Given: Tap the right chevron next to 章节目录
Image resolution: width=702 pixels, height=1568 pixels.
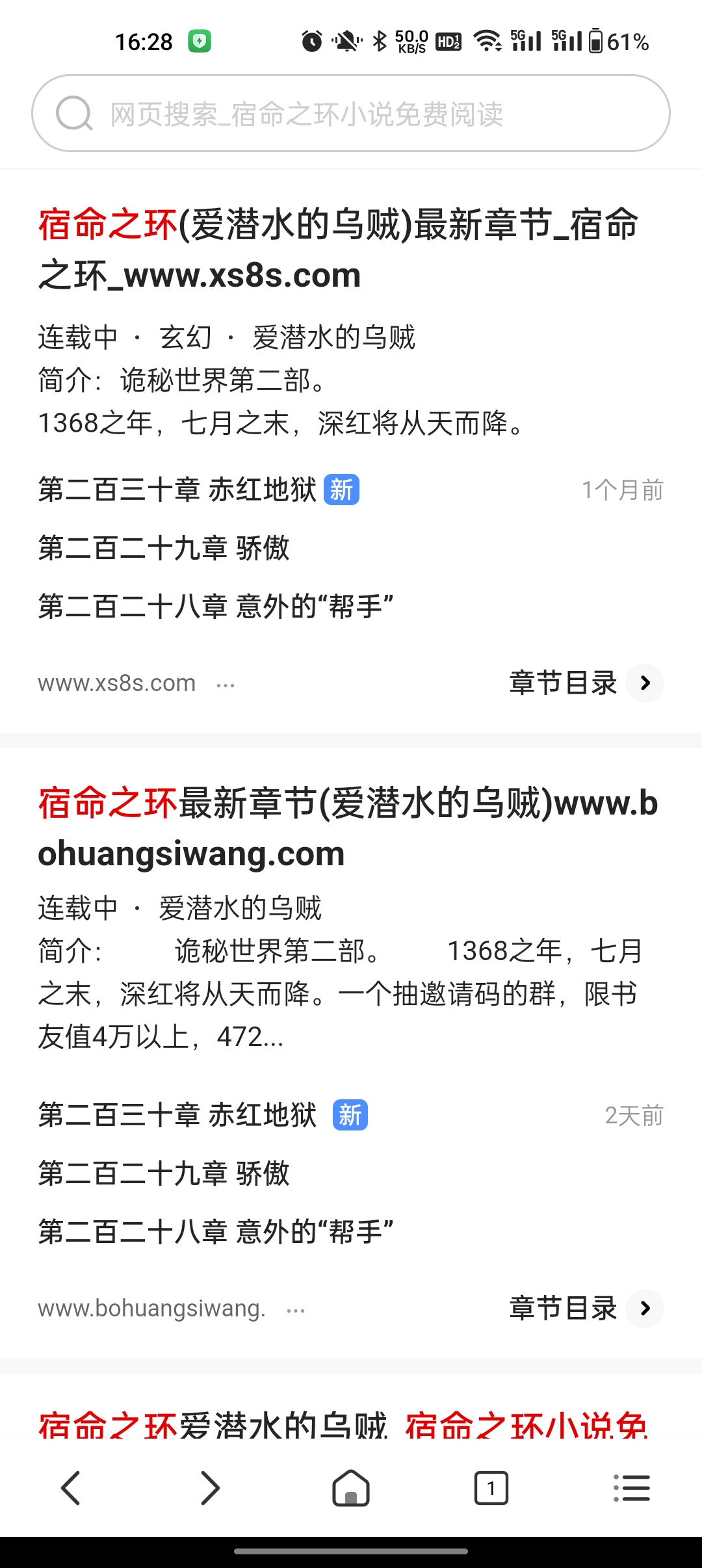Looking at the screenshot, I should [x=644, y=683].
